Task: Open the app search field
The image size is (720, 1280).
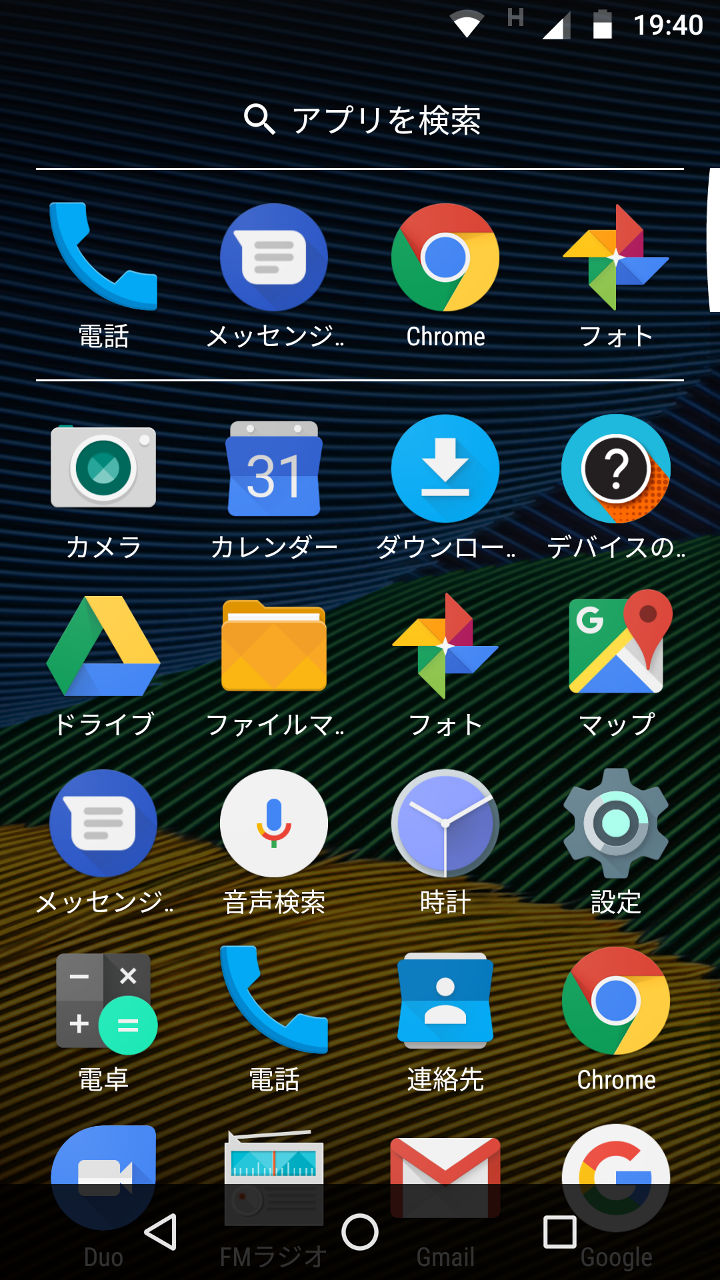Action: pyautogui.click(x=362, y=121)
